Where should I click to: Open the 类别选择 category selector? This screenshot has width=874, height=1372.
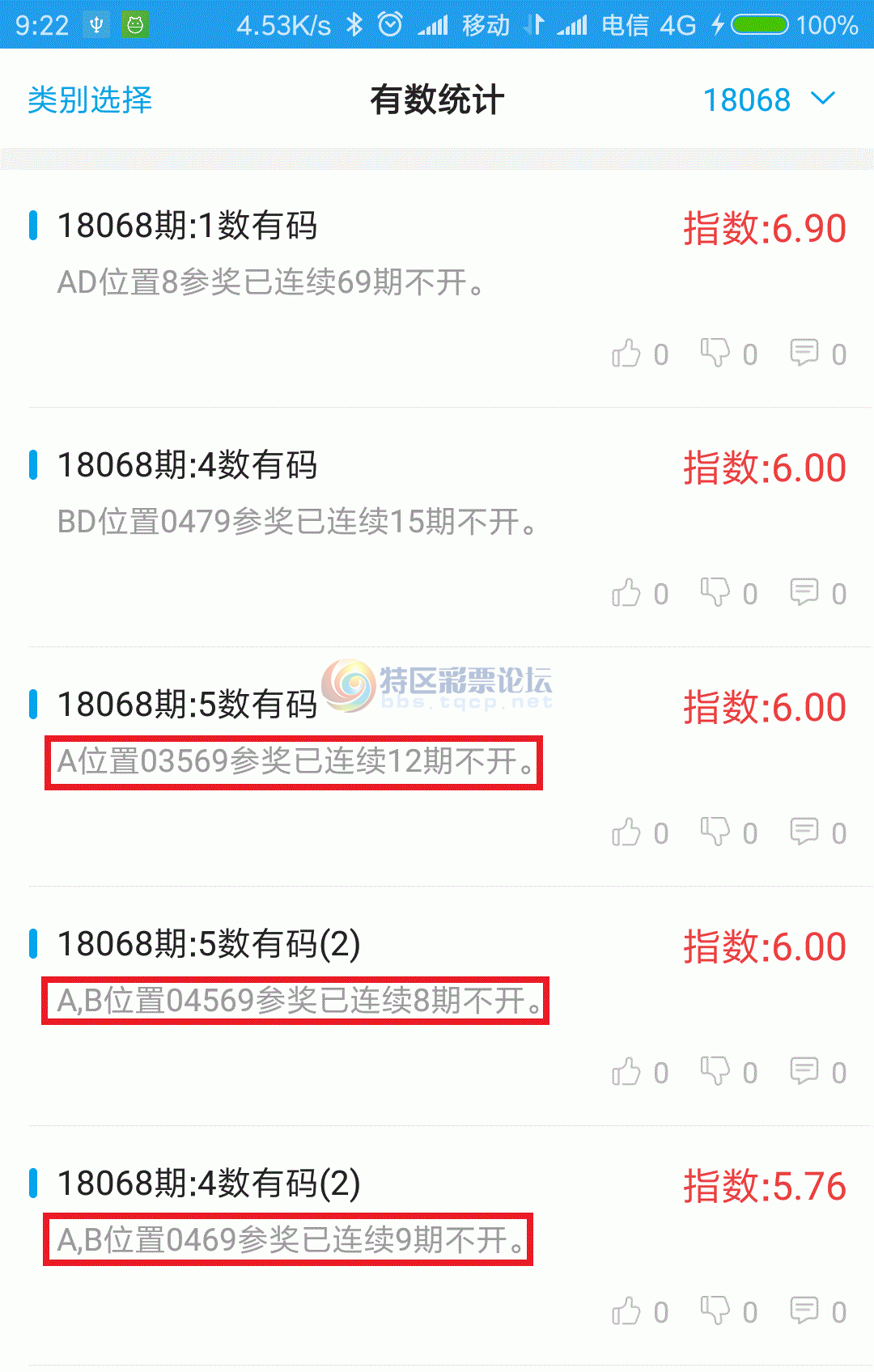point(90,100)
